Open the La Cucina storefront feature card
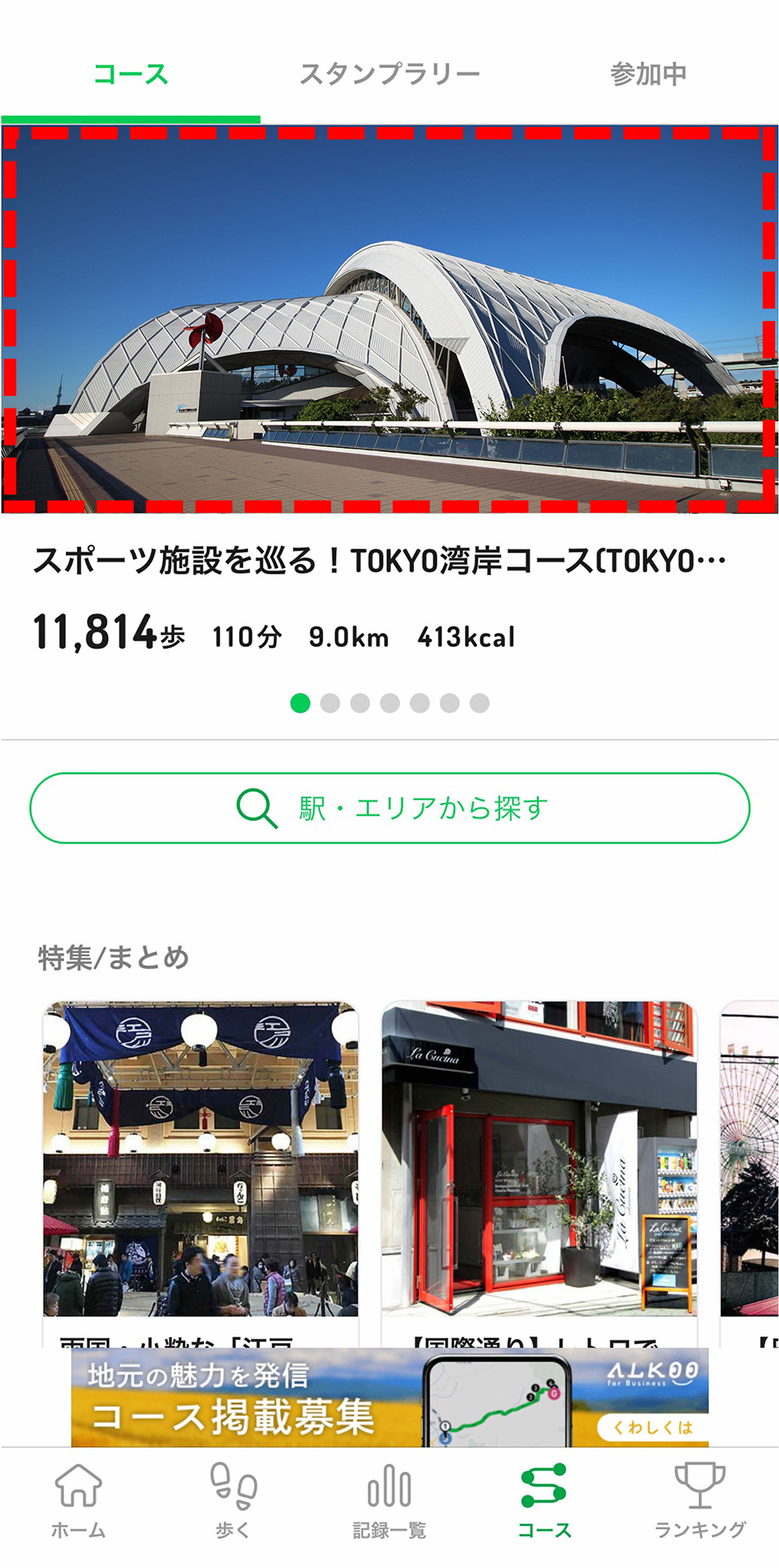 point(539,1161)
